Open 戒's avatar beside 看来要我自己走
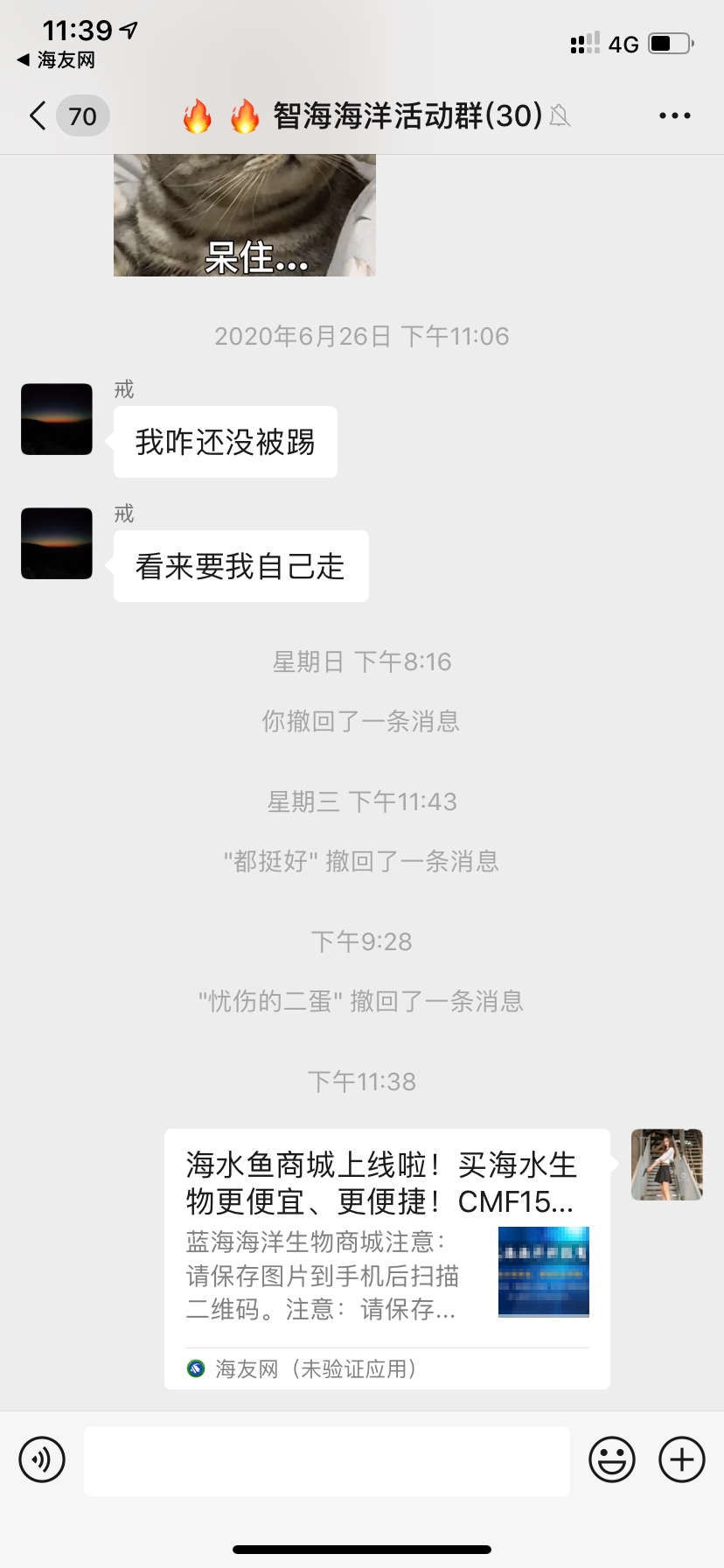Viewport: 724px width, 1568px height. [57, 543]
